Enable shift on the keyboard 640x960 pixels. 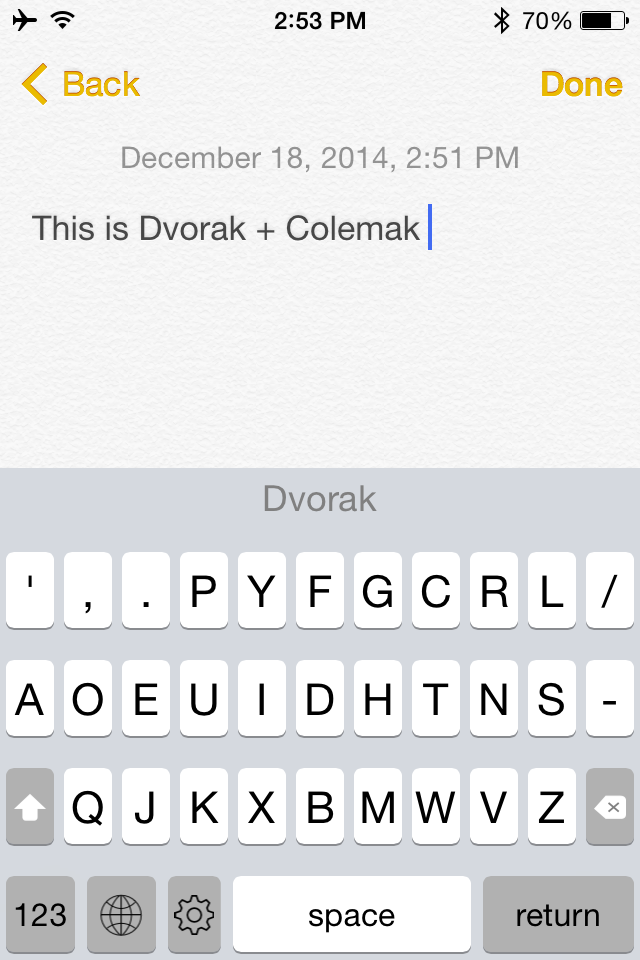[30, 807]
